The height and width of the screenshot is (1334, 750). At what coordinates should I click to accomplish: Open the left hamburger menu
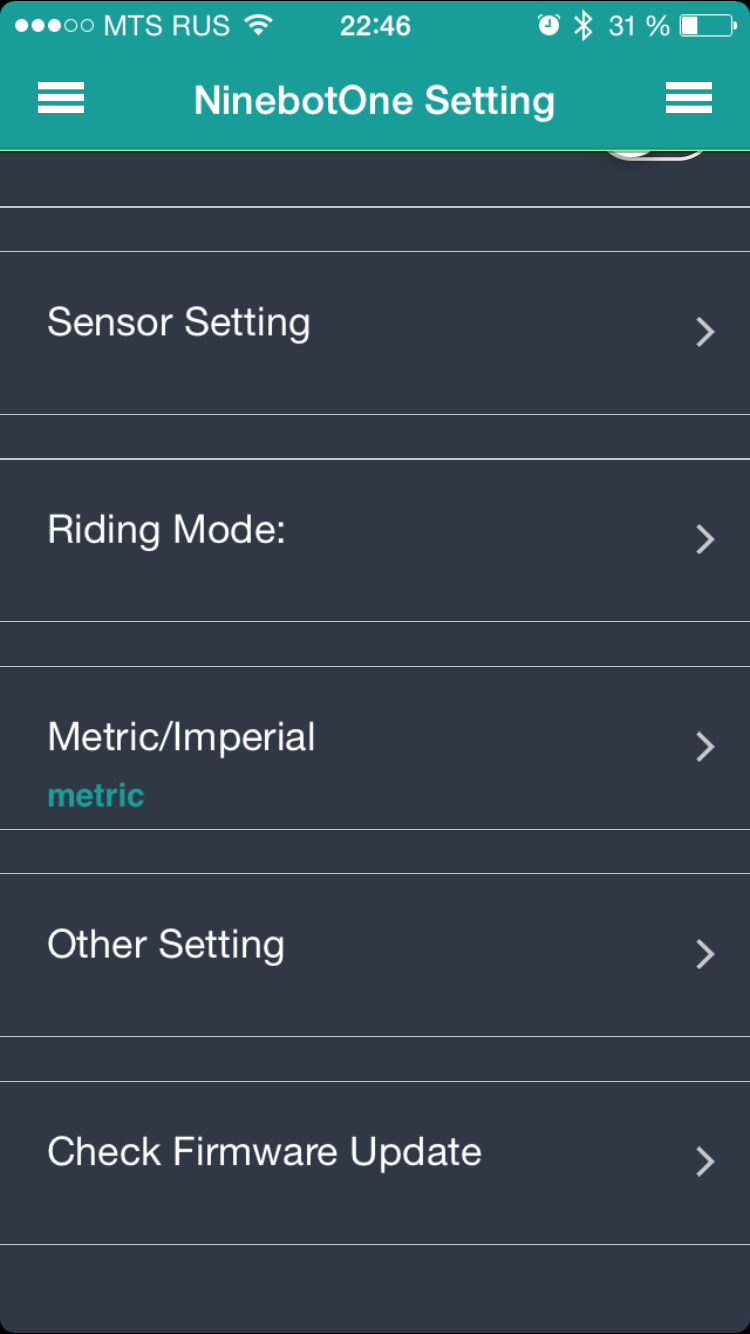(61, 98)
